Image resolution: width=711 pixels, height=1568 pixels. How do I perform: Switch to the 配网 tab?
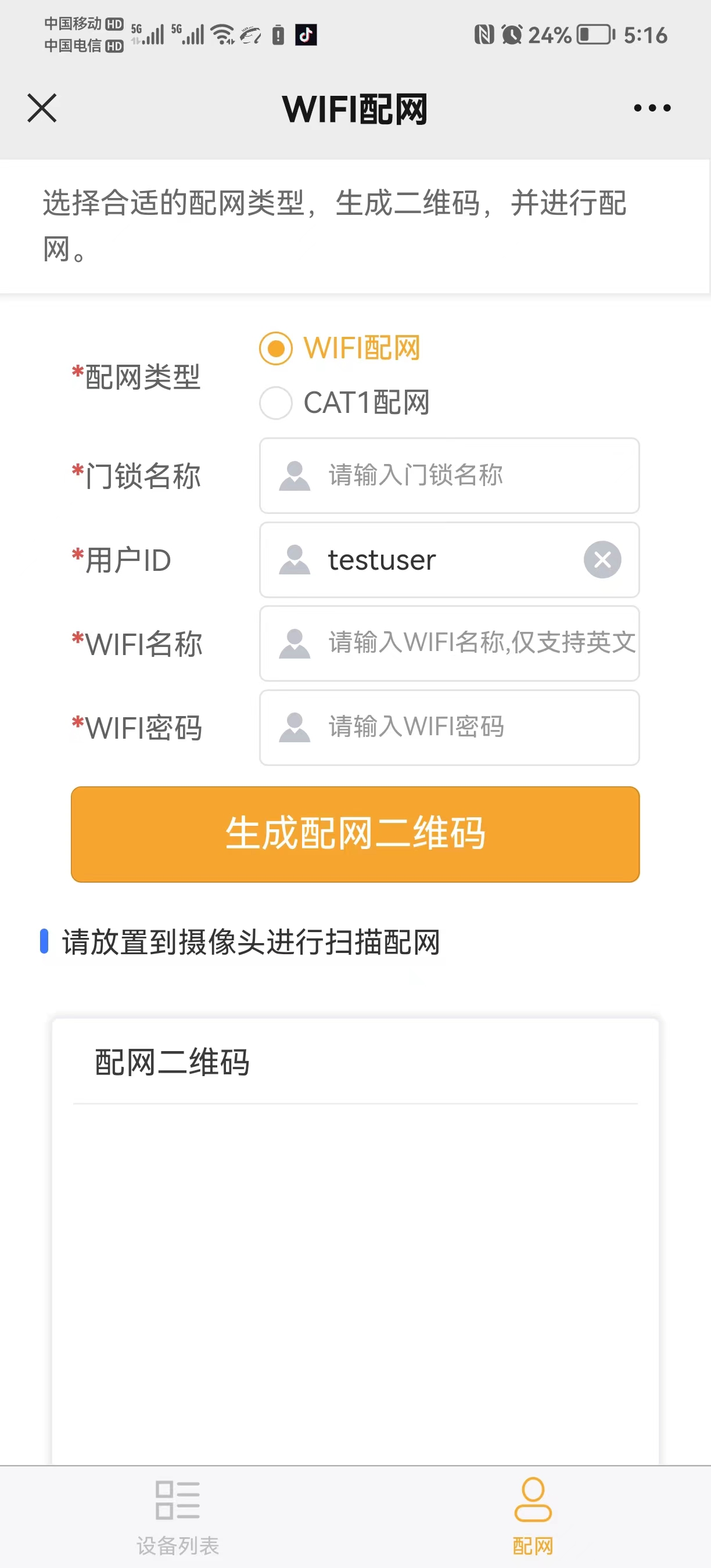click(533, 1516)
